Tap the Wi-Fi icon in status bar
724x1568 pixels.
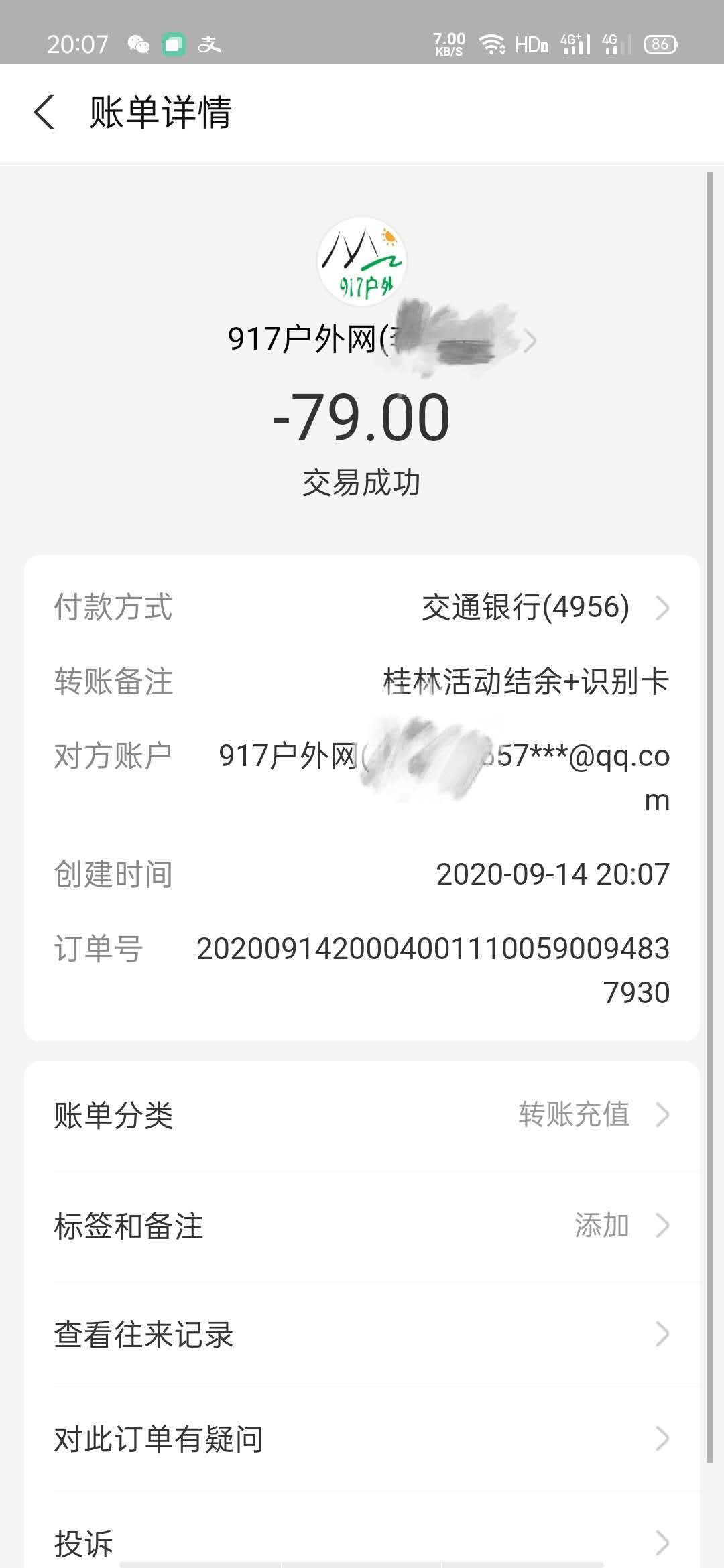click(490, 43)
